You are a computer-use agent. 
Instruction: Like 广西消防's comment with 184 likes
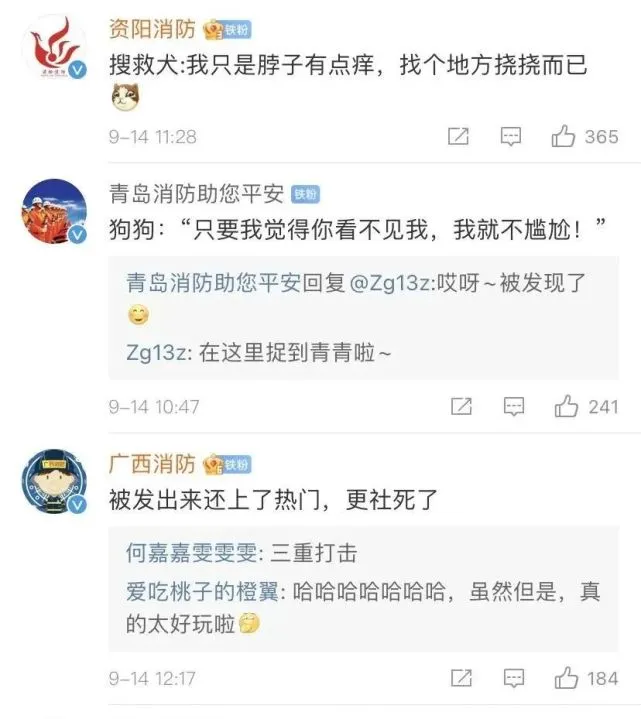(x=567, y=677)
